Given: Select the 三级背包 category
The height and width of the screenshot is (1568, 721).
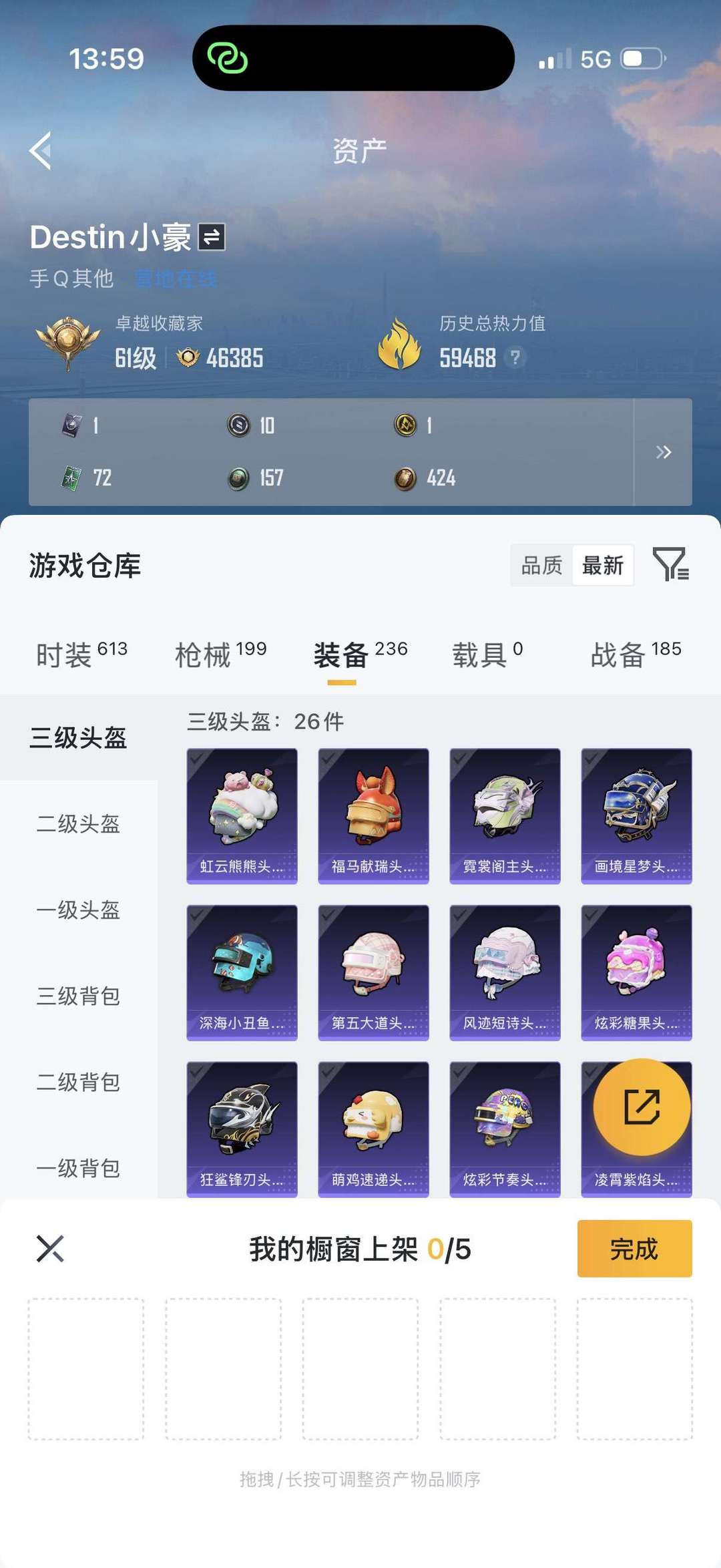Looking at the screenshot, I should click(x=78, y=996).
